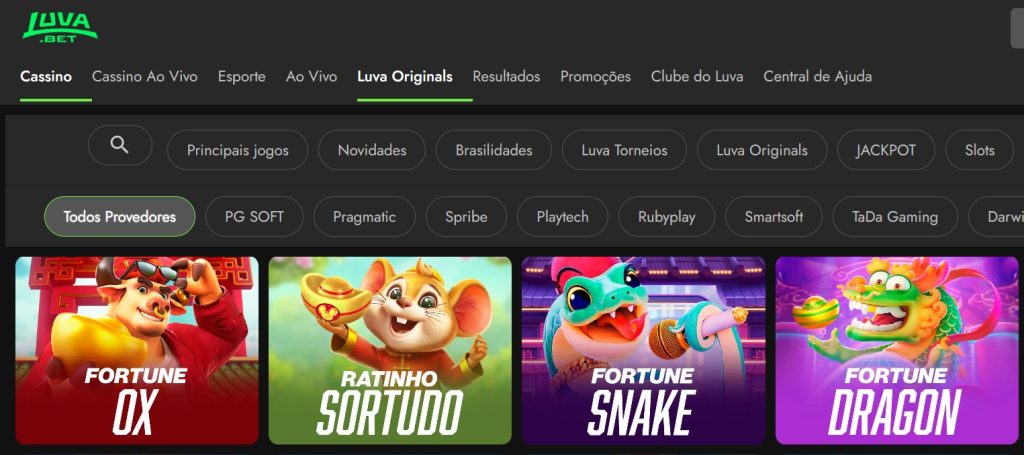The image size is (1024, 455).
Task: Open the Fortune Dragon game tile
Action: [x=896, y=350]
